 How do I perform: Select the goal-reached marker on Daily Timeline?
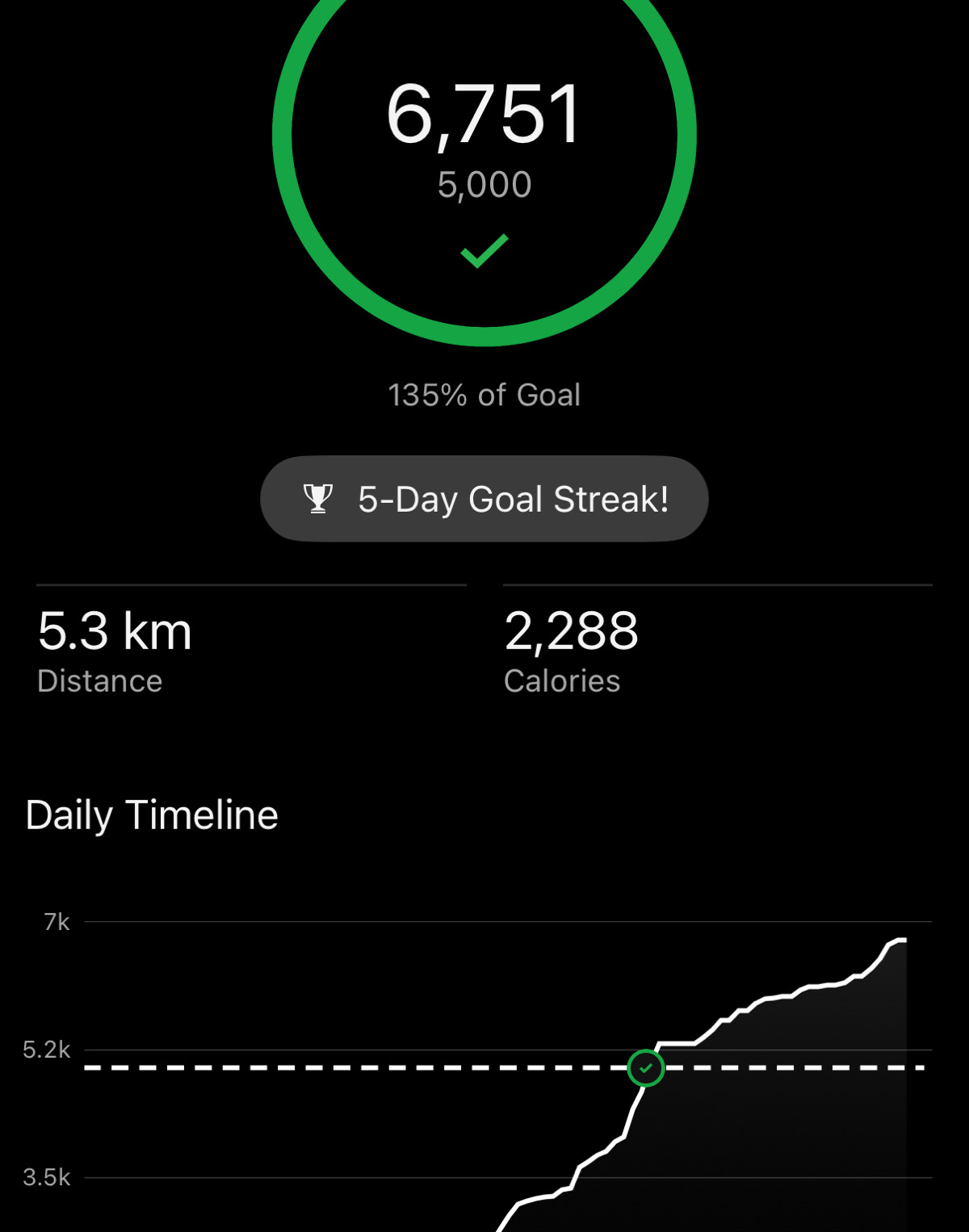[x=646, y=1068]
